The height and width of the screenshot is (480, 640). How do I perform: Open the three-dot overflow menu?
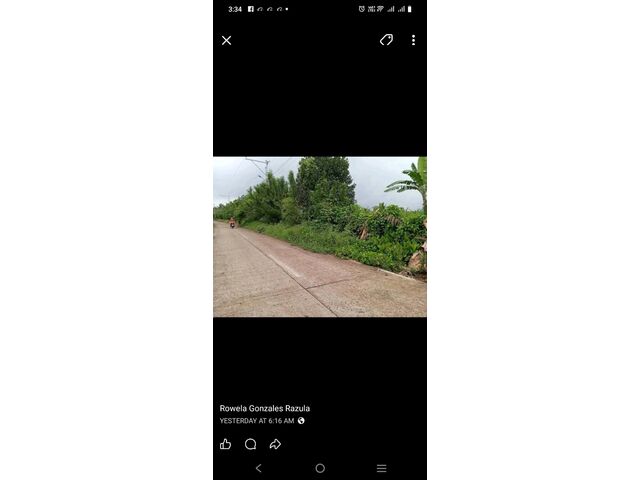click(x=413, y=40)
